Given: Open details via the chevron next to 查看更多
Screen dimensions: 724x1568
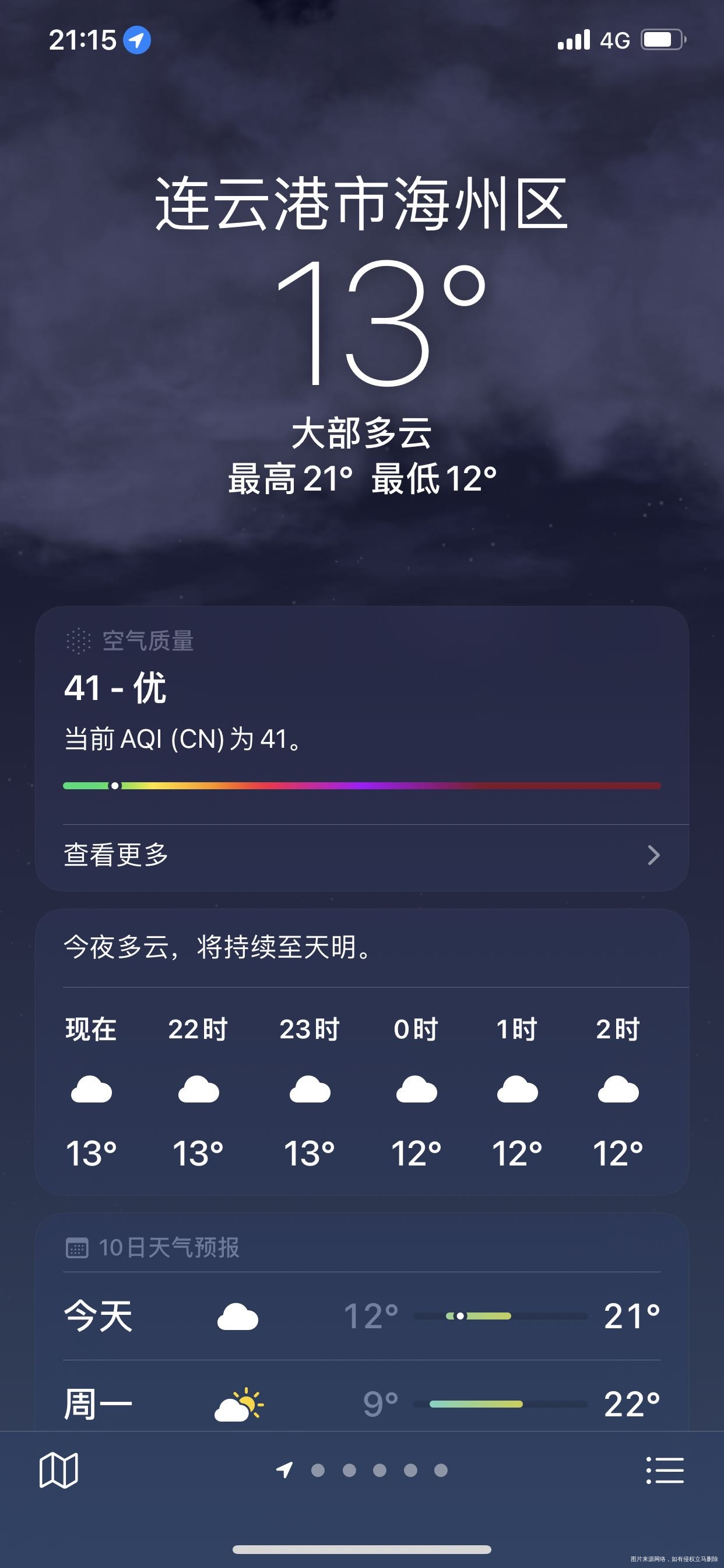Looking at the screenshot, I should point(654,855).
